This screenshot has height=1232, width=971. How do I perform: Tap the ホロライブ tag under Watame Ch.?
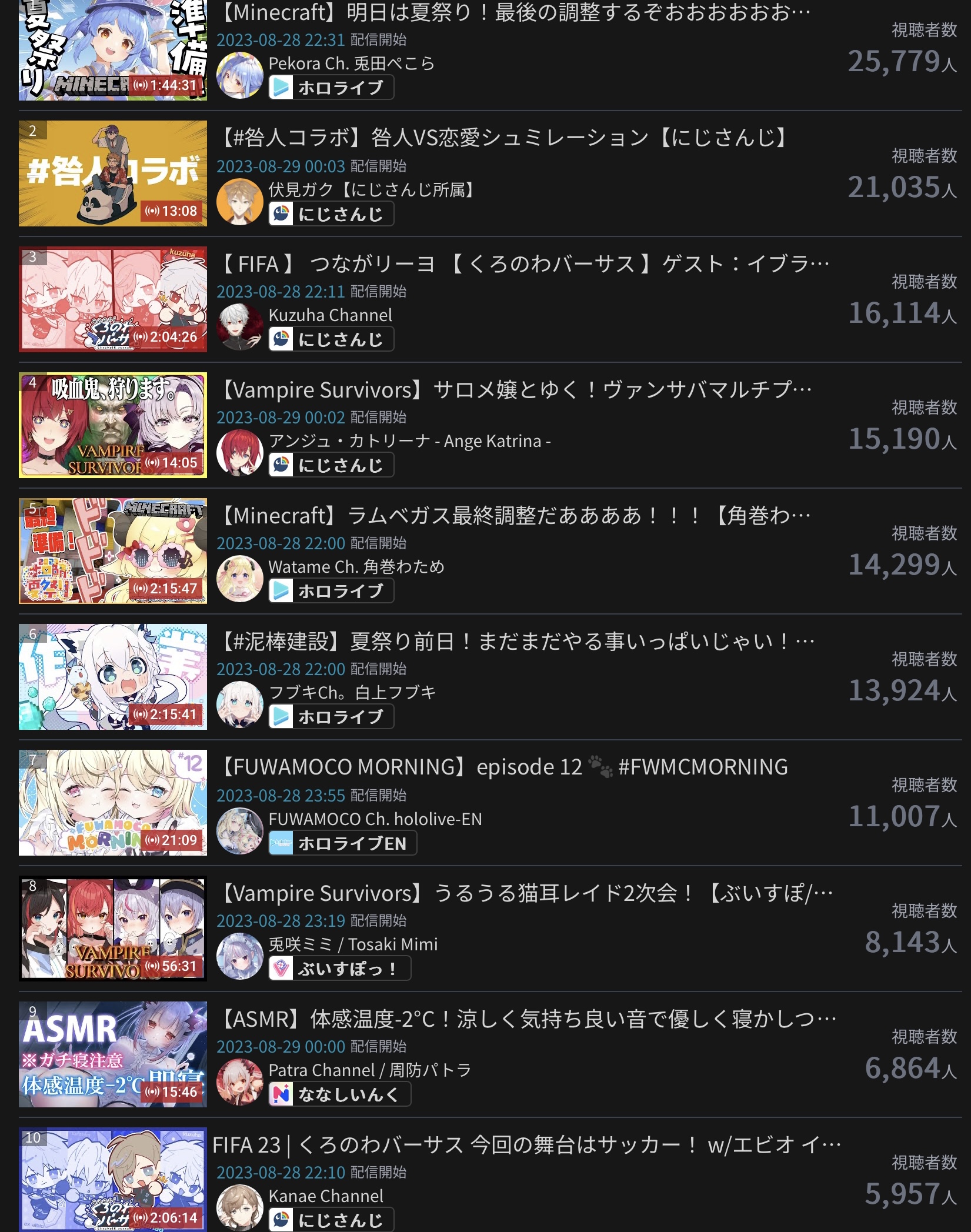331,591
